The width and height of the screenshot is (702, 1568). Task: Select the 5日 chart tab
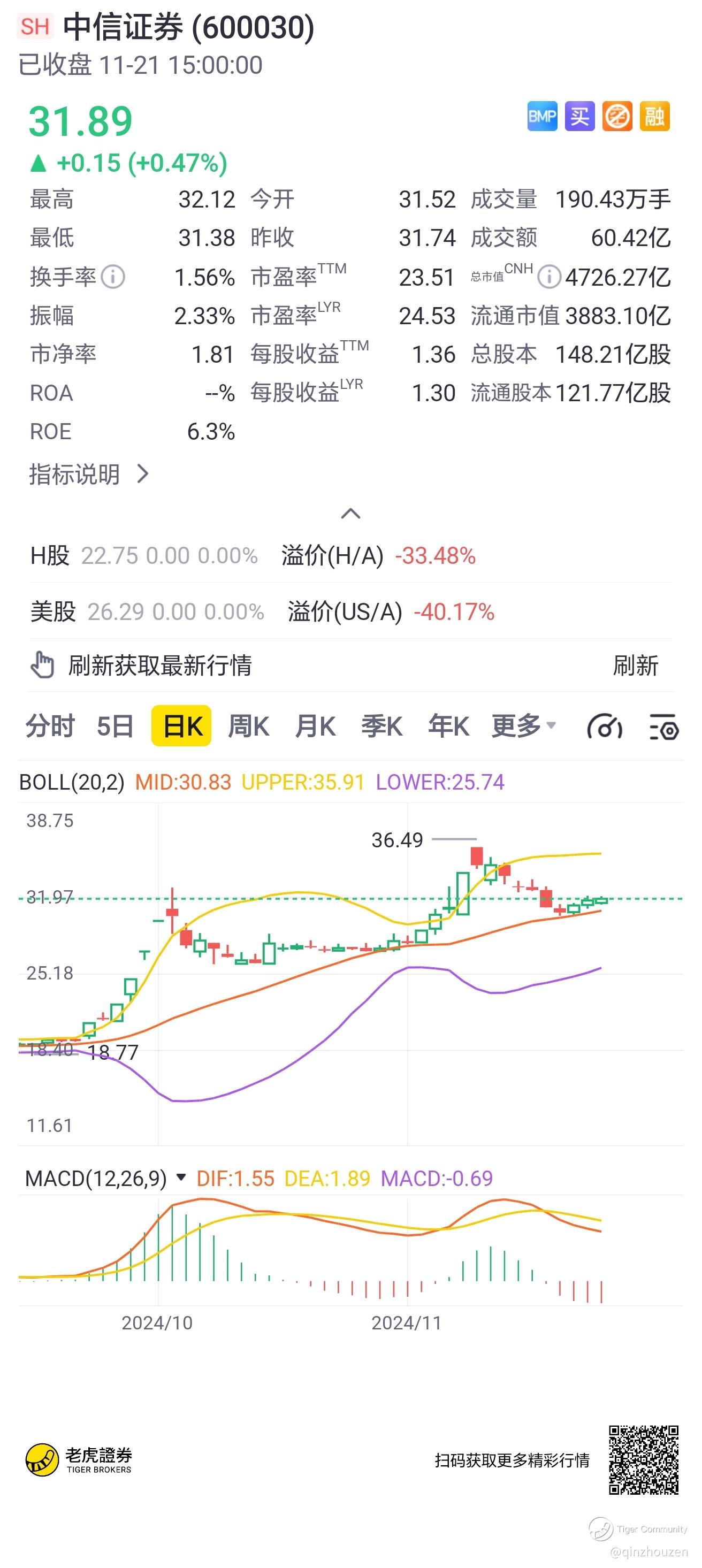pyautogui.click(x=115, y=726)
